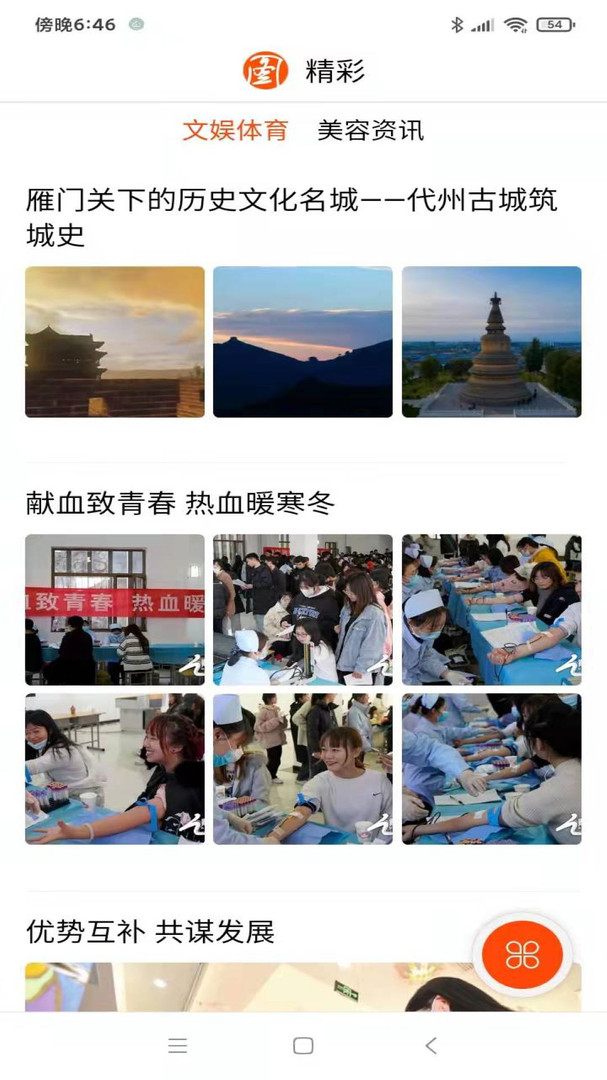Switch to the 美容资讯 tab
Image resolution: width=607 pixels, height=1080 pixels.
point(370,130)
